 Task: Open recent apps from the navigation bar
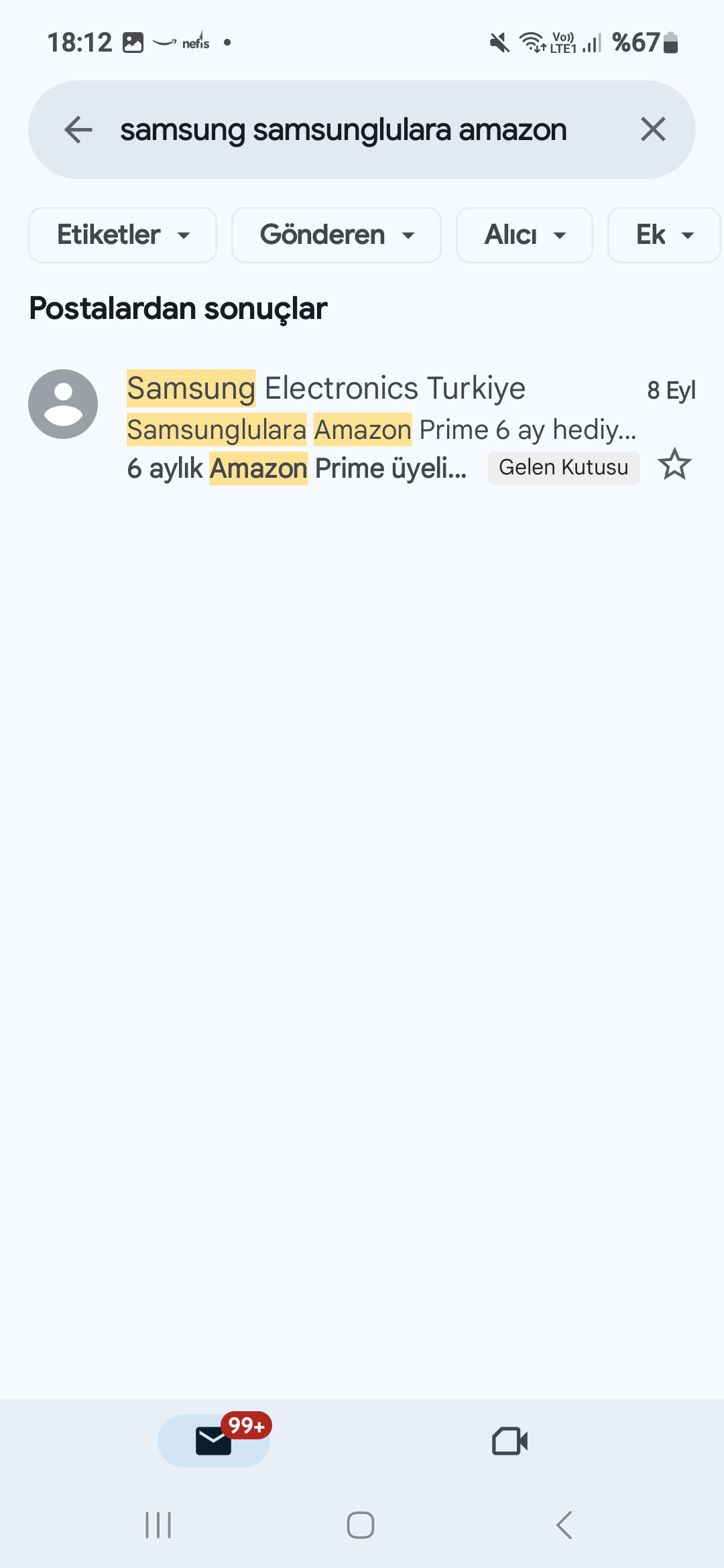click(x=159, y=1525)
